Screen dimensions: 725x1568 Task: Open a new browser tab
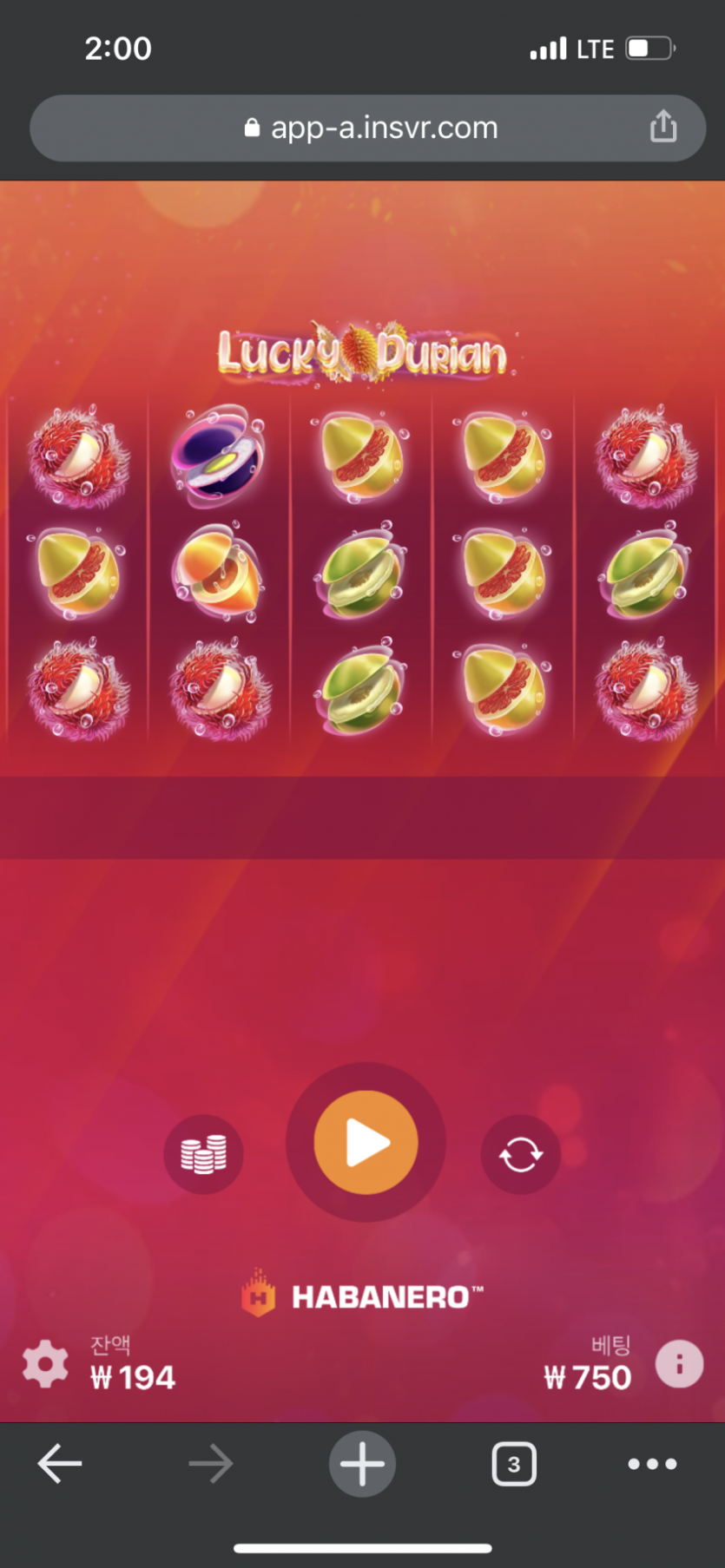pos(362,1464)
